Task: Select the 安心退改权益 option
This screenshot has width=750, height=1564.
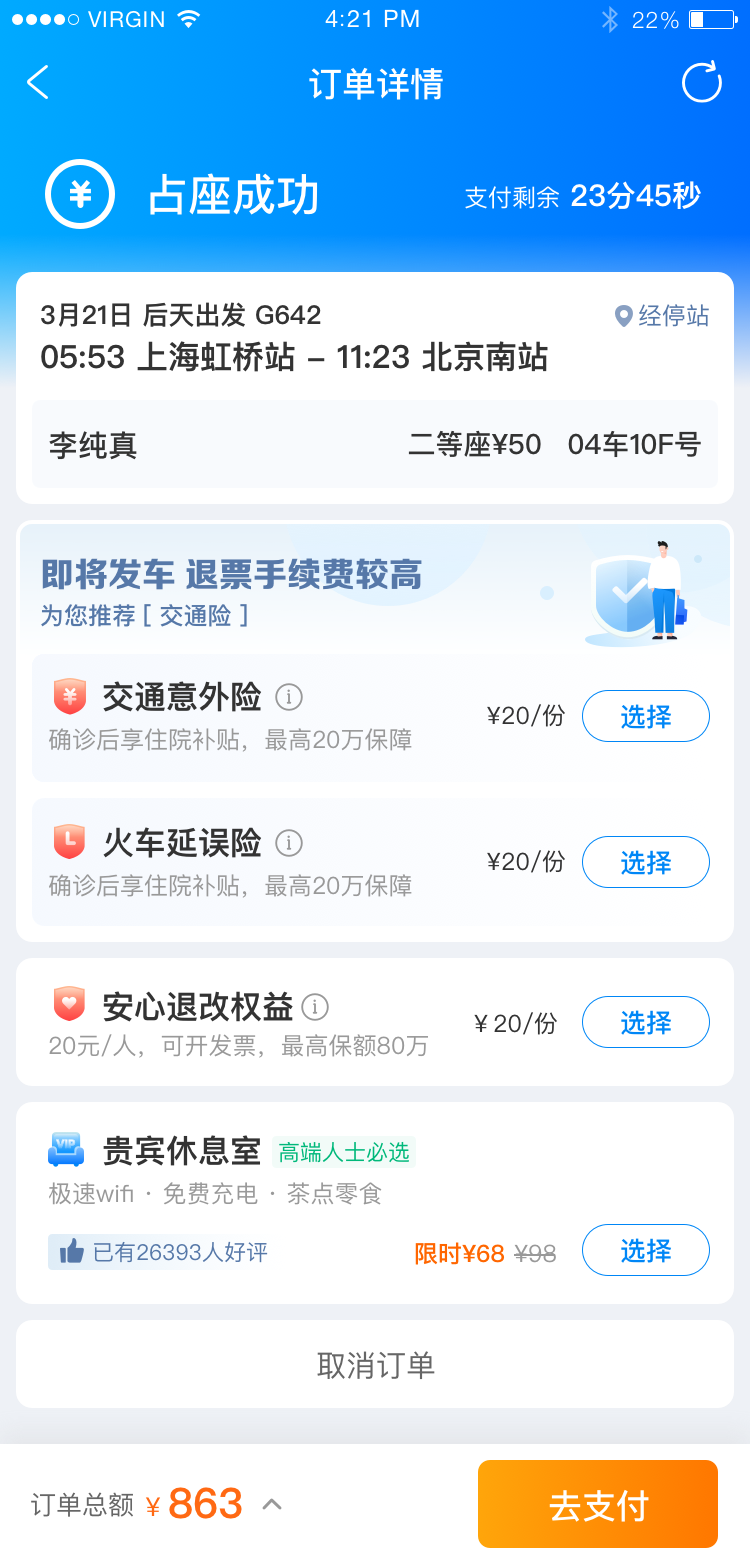Action: click(x=645, y=1023)
